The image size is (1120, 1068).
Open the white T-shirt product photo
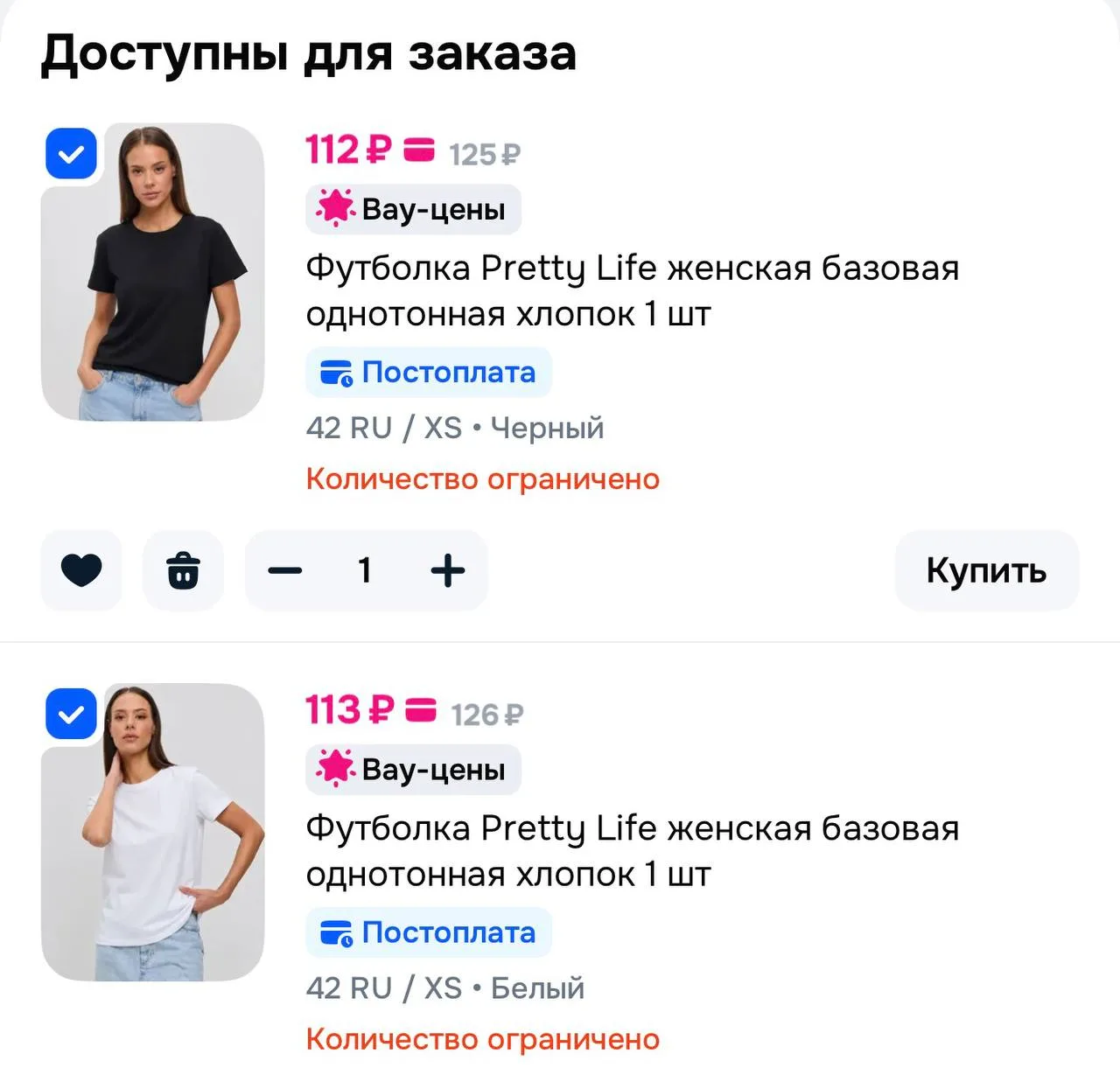pyautogui.click(x=153, y=832)
